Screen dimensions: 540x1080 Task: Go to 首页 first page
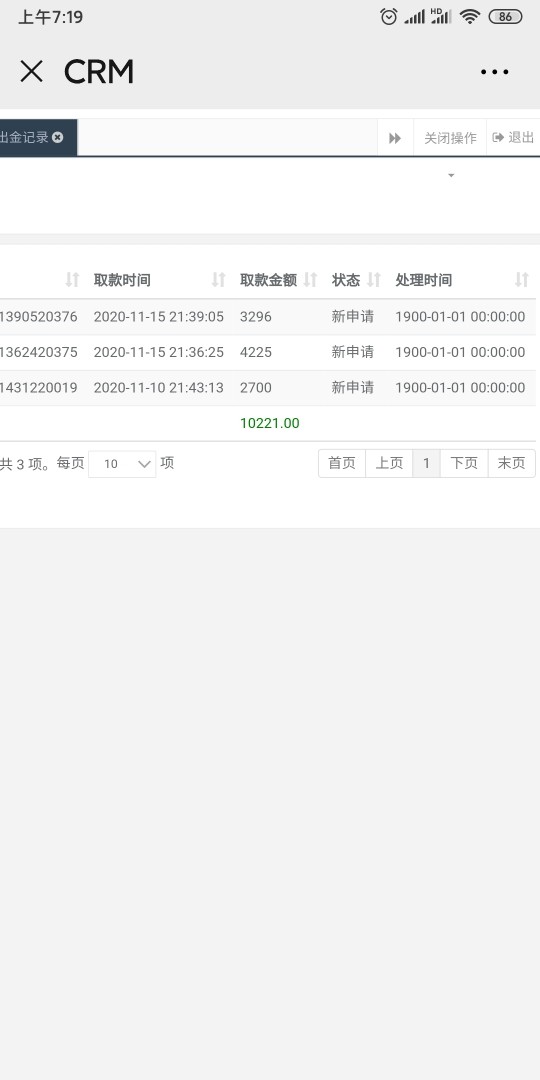pyautogui.click(x=342, y=464)
